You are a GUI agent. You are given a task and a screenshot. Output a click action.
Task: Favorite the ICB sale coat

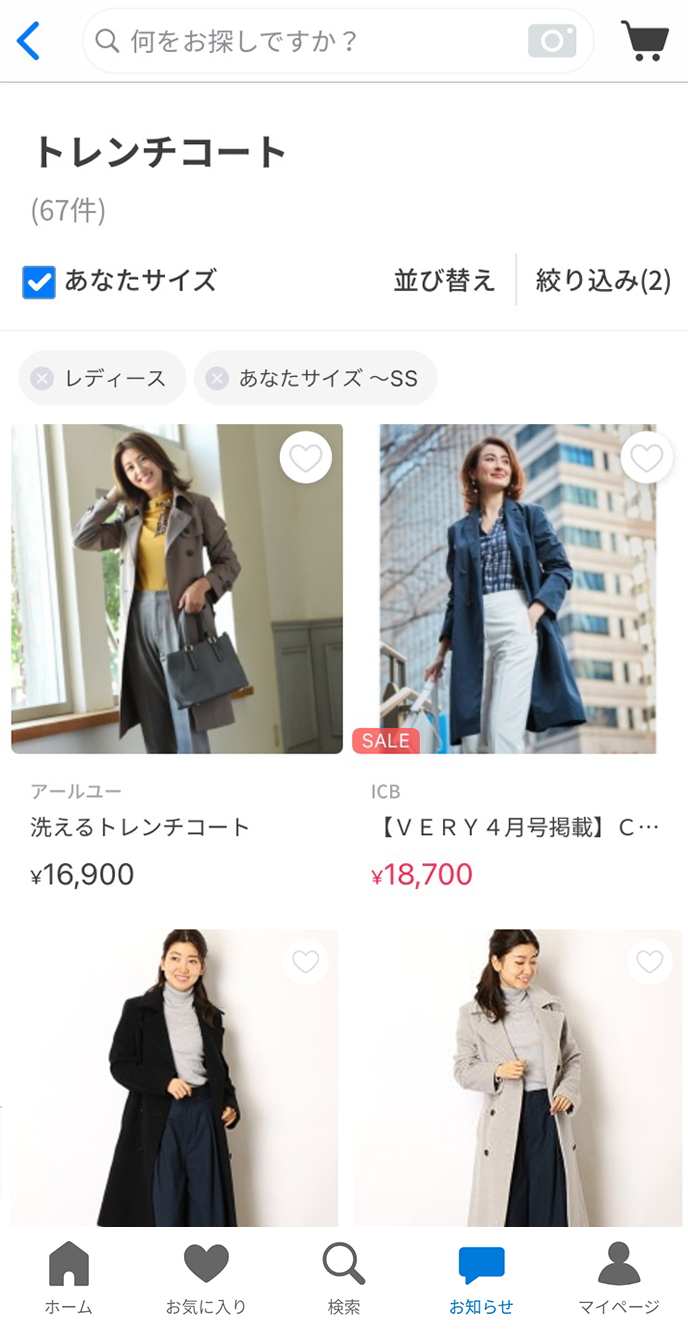[x=646, y=458]
